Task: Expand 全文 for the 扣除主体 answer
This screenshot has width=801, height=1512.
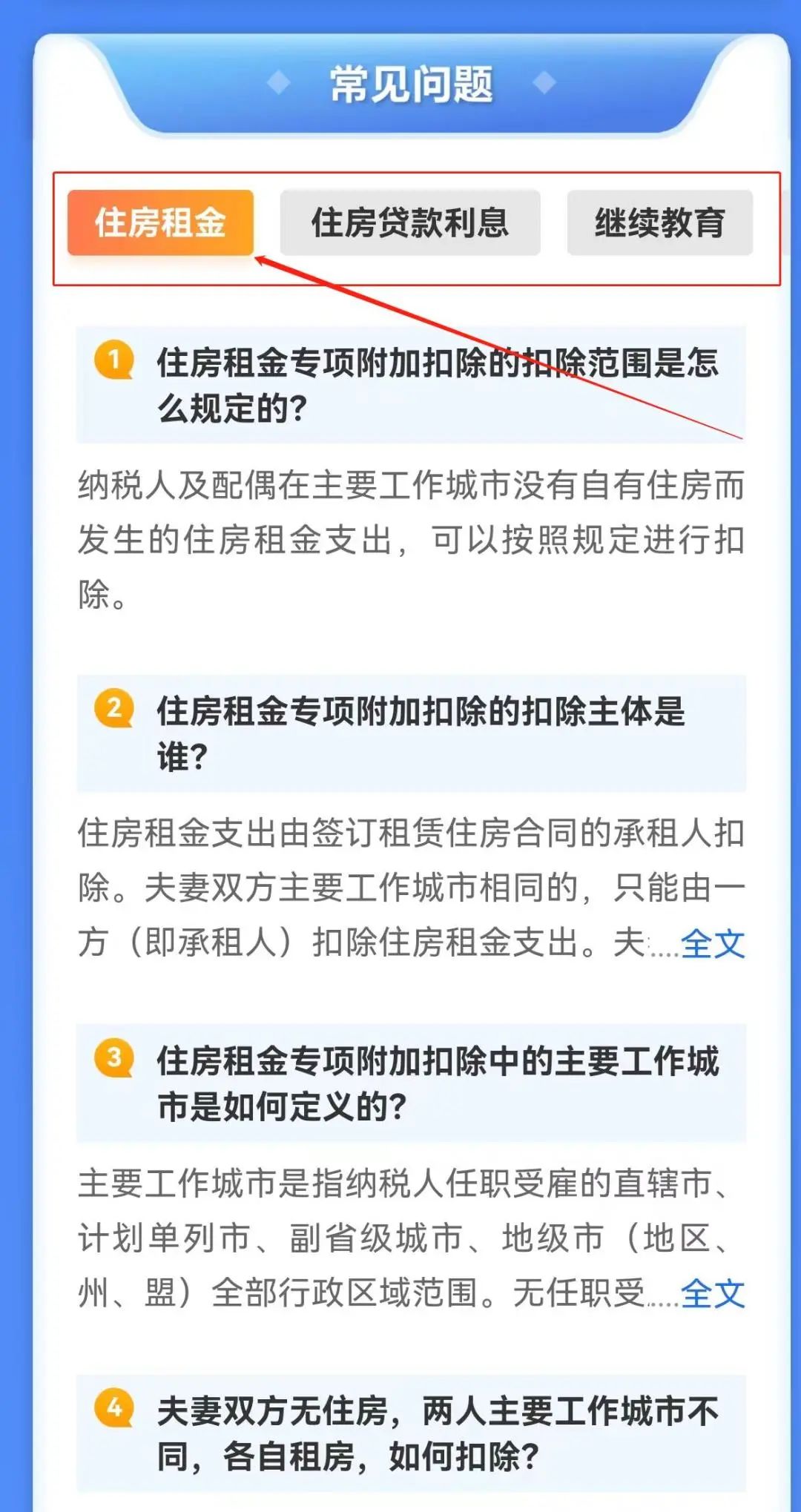Action: tap(712, 944)
